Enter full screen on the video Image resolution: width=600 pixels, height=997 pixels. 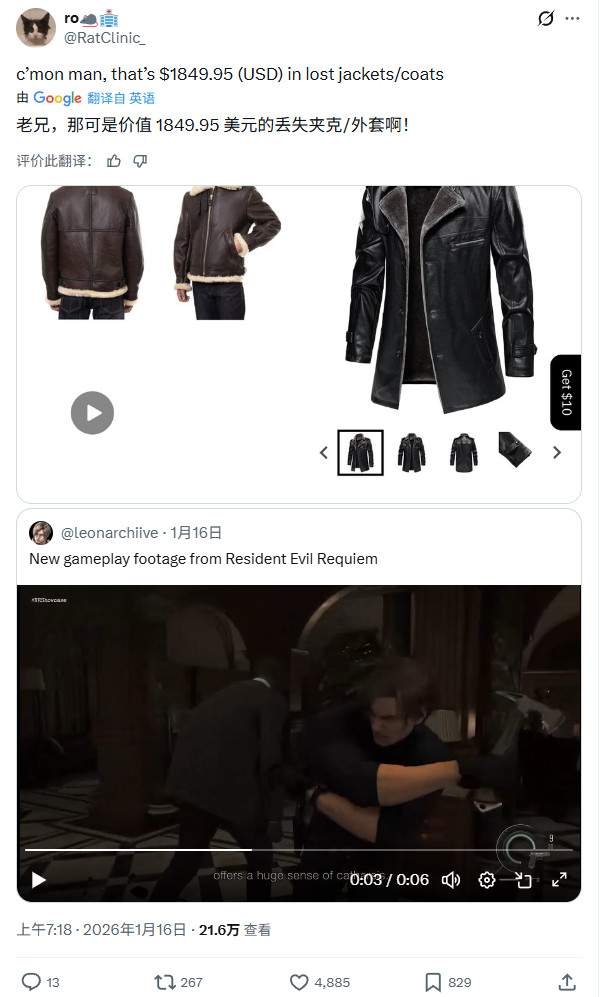click(x=559, y=880)
